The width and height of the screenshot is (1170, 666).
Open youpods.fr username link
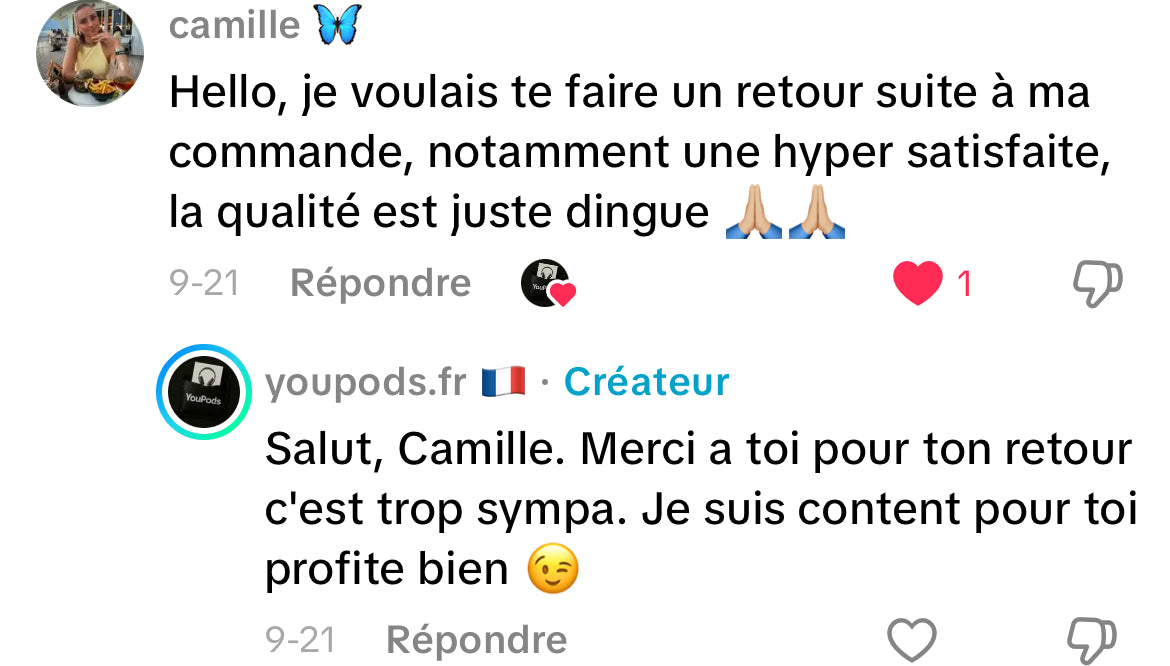[x=365, y=382]
